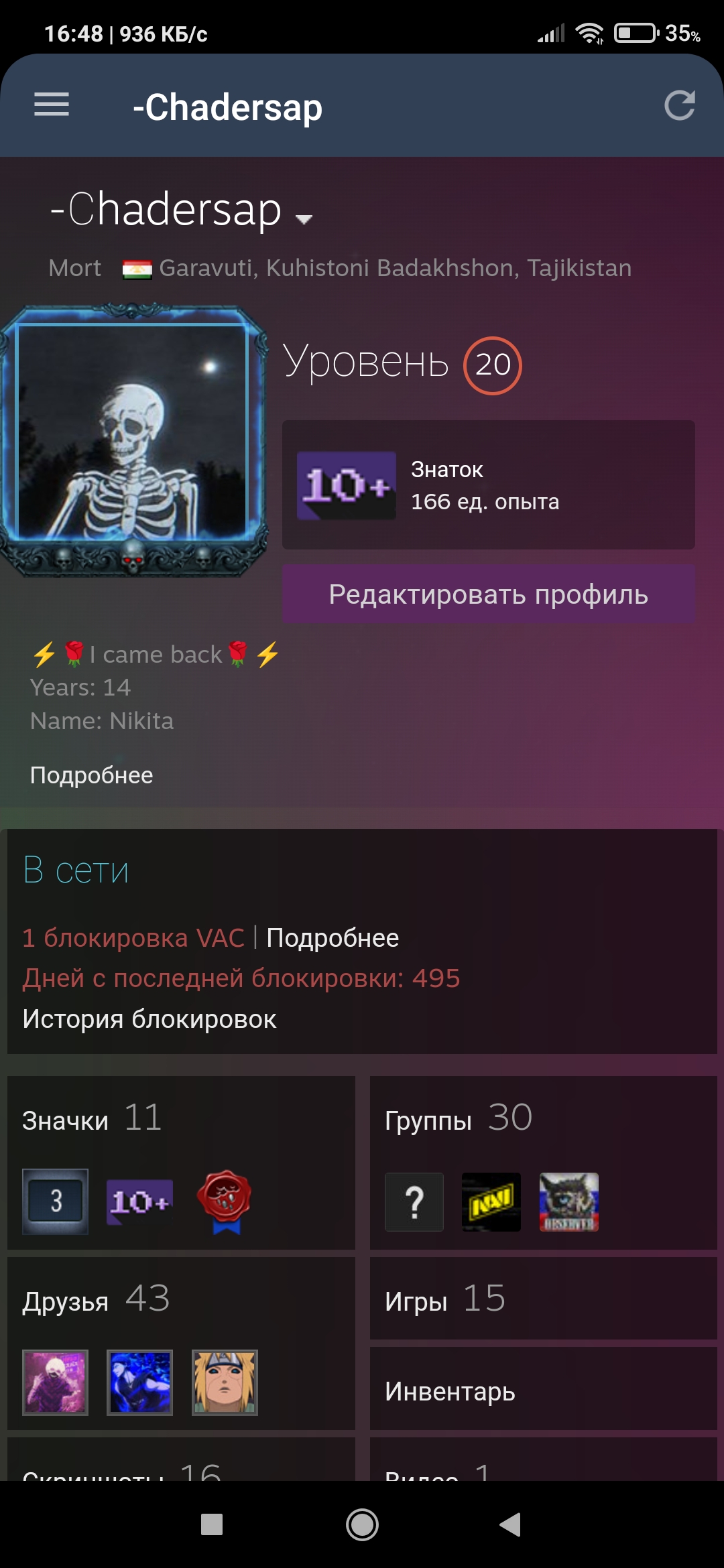Expand the -Chadersap name dropdown
Screen dimensions: 724x1568
click(304, 218)
